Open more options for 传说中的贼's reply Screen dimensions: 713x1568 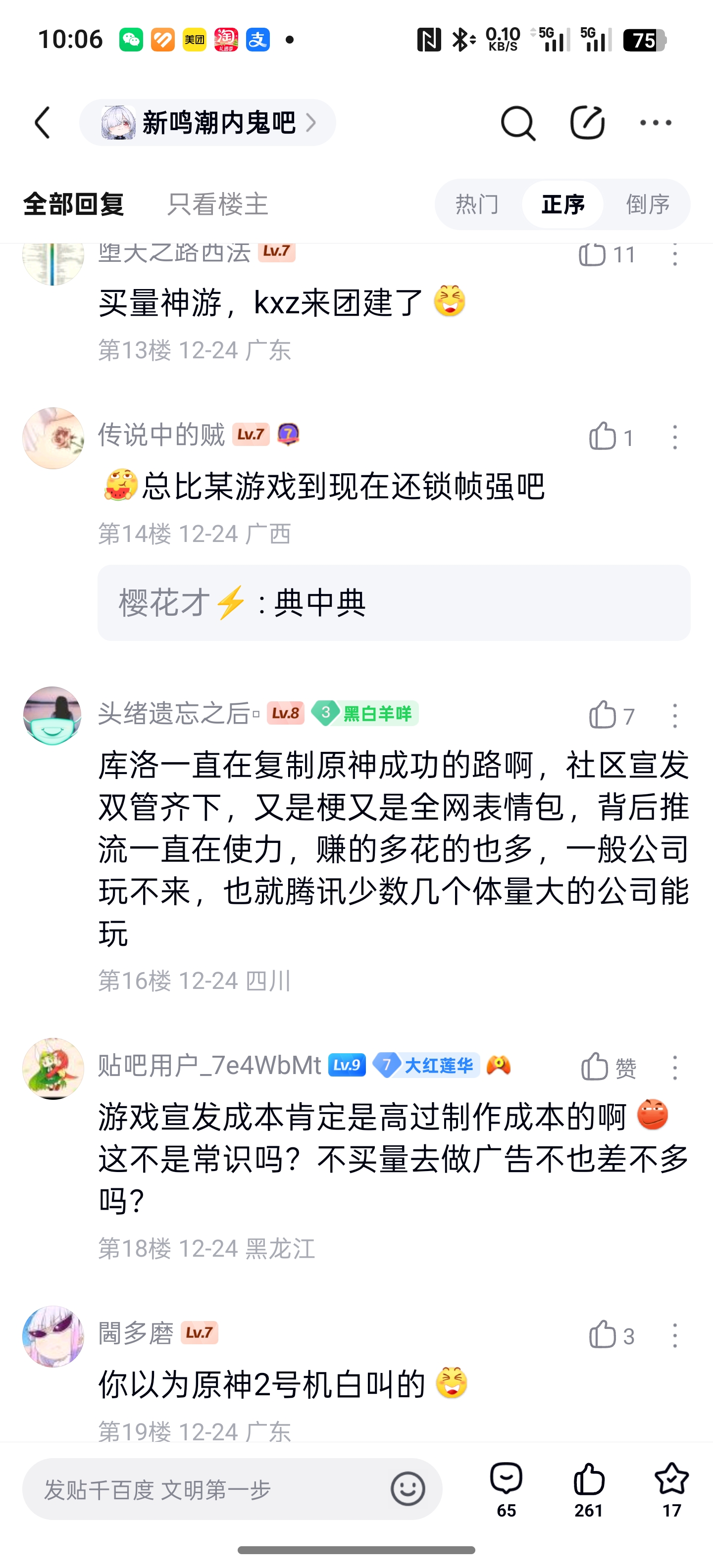point(675,437)
